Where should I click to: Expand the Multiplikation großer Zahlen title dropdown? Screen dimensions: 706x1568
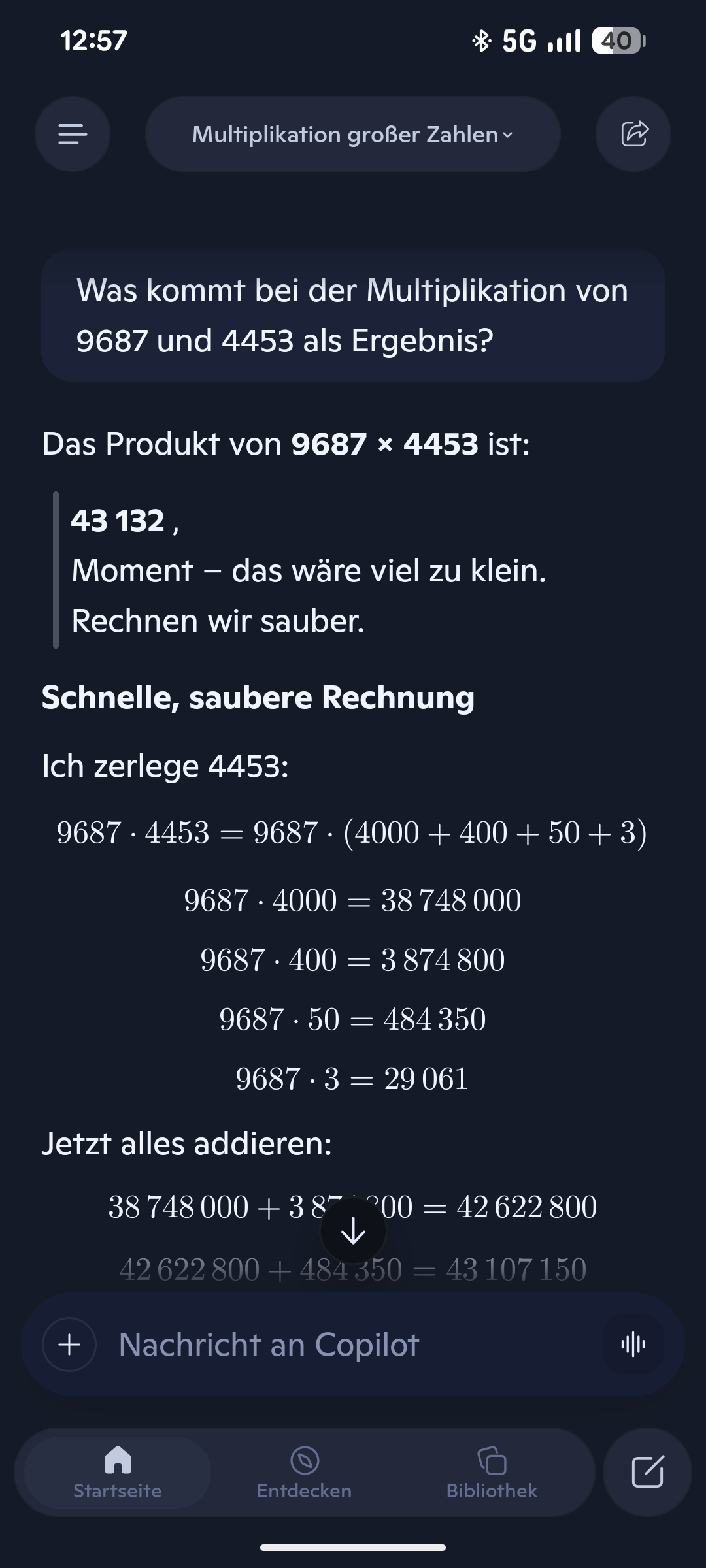click(x=352, y=135)
